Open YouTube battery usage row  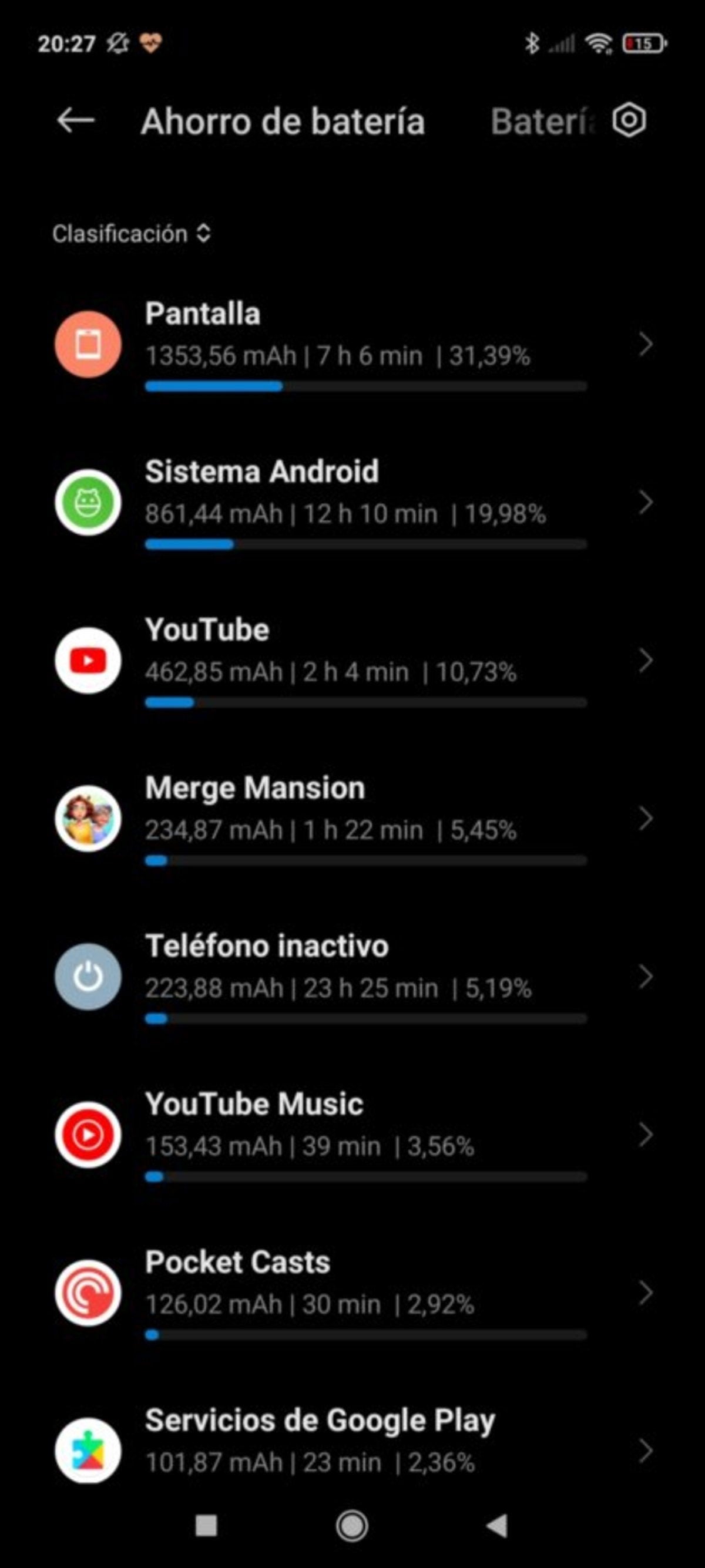353,661
